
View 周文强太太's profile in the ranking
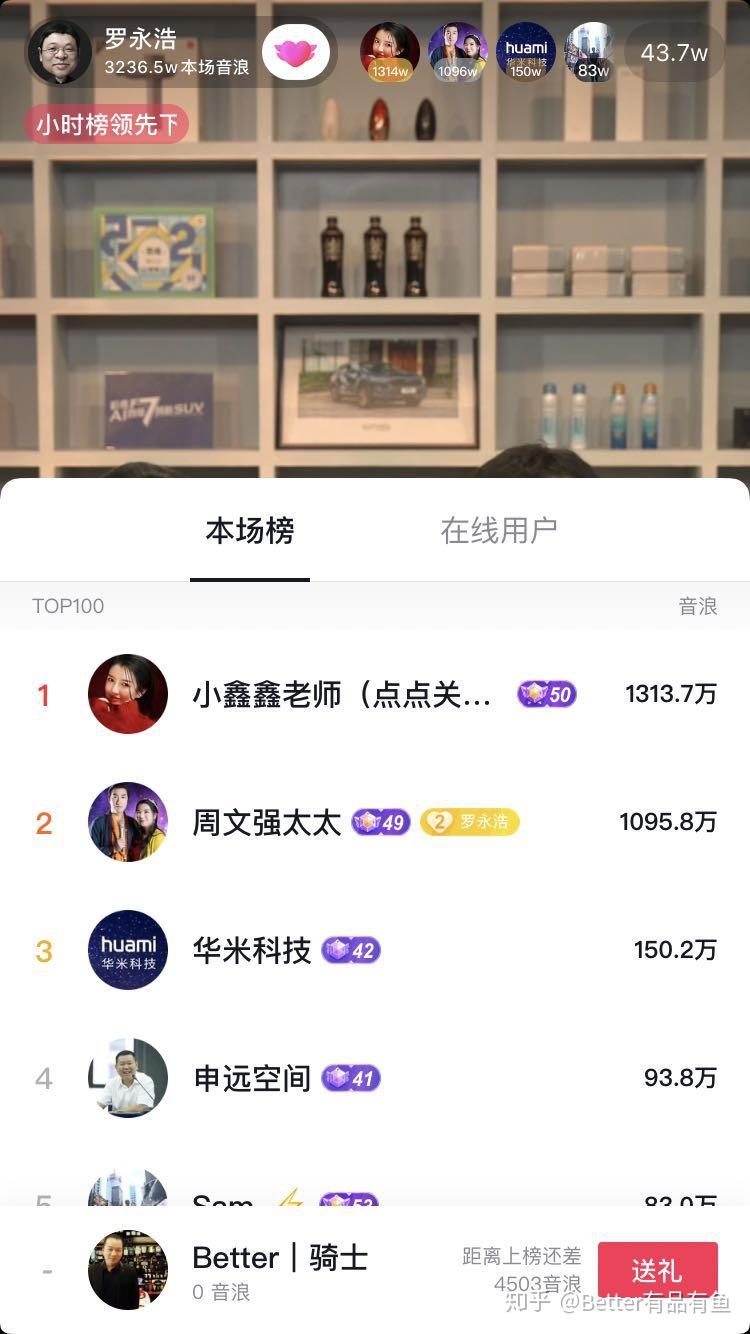pos(128,822)
